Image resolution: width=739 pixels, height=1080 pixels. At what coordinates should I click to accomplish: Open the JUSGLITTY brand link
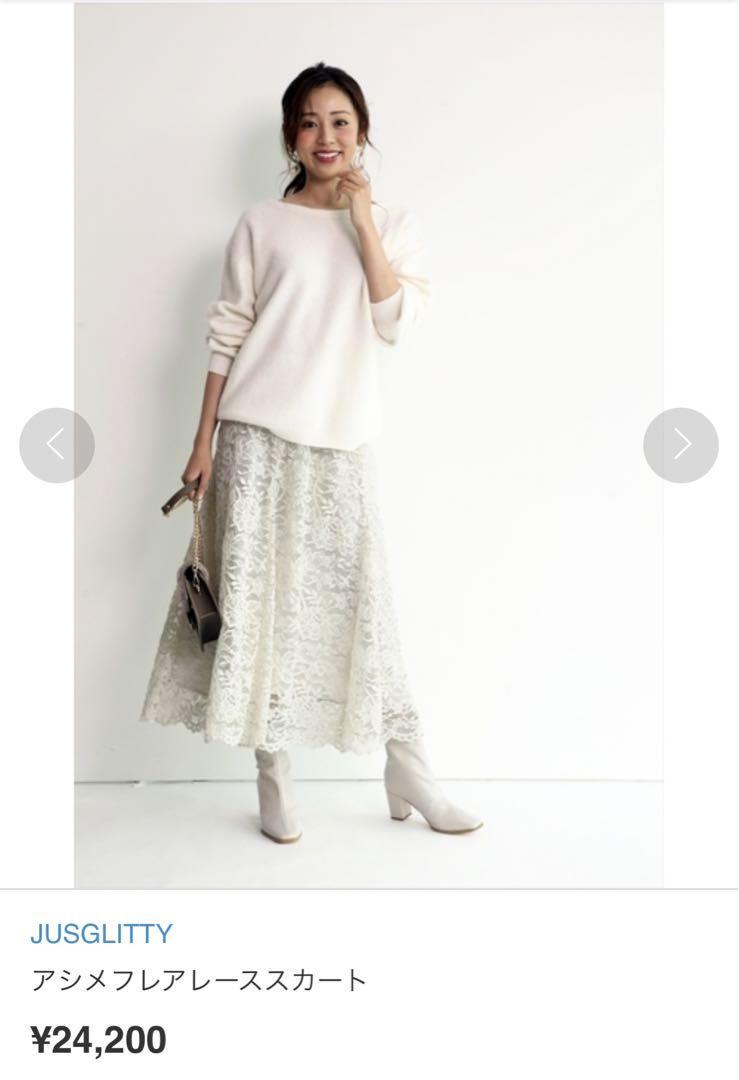click(x=101, y=934)
